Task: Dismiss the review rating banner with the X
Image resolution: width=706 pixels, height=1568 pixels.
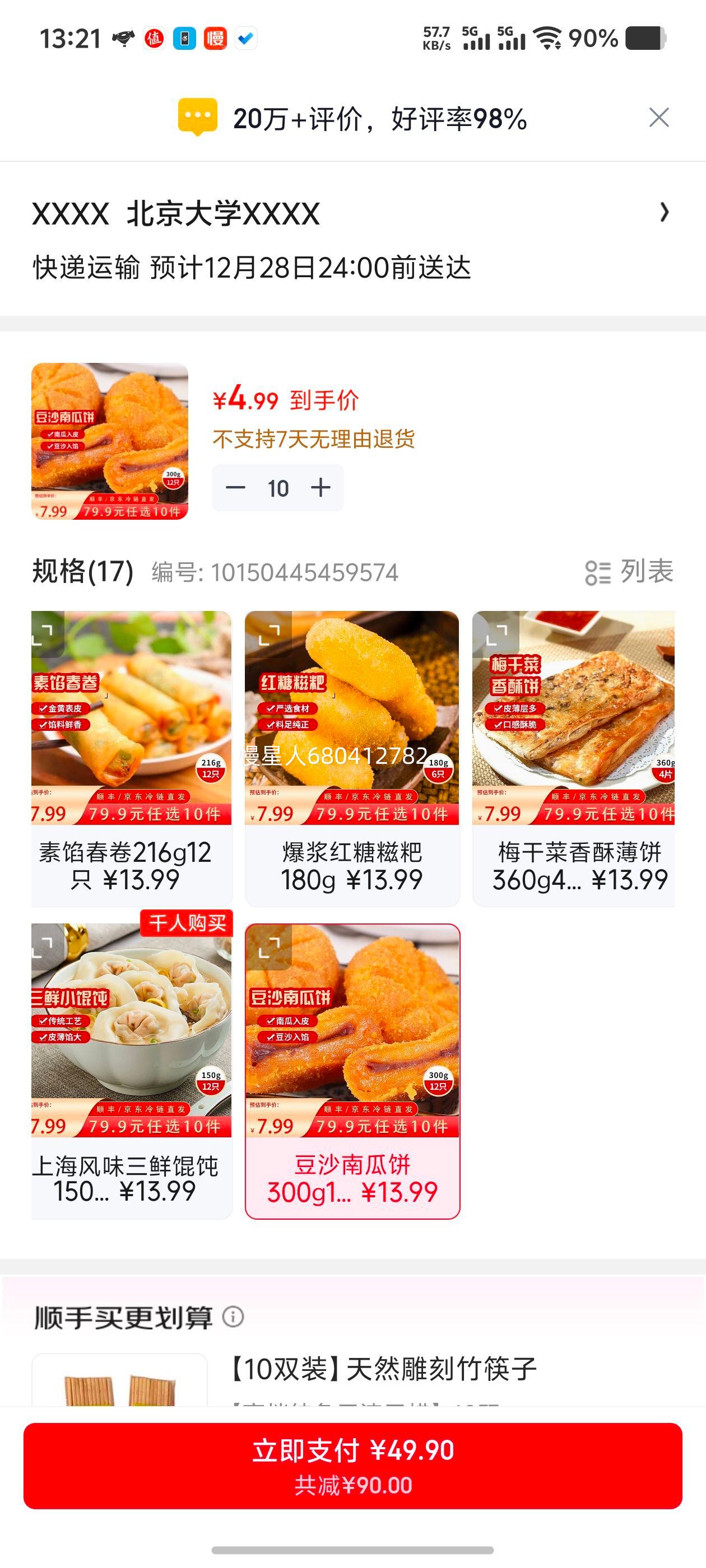Action: pyautogui.click(x=659, y=118)
